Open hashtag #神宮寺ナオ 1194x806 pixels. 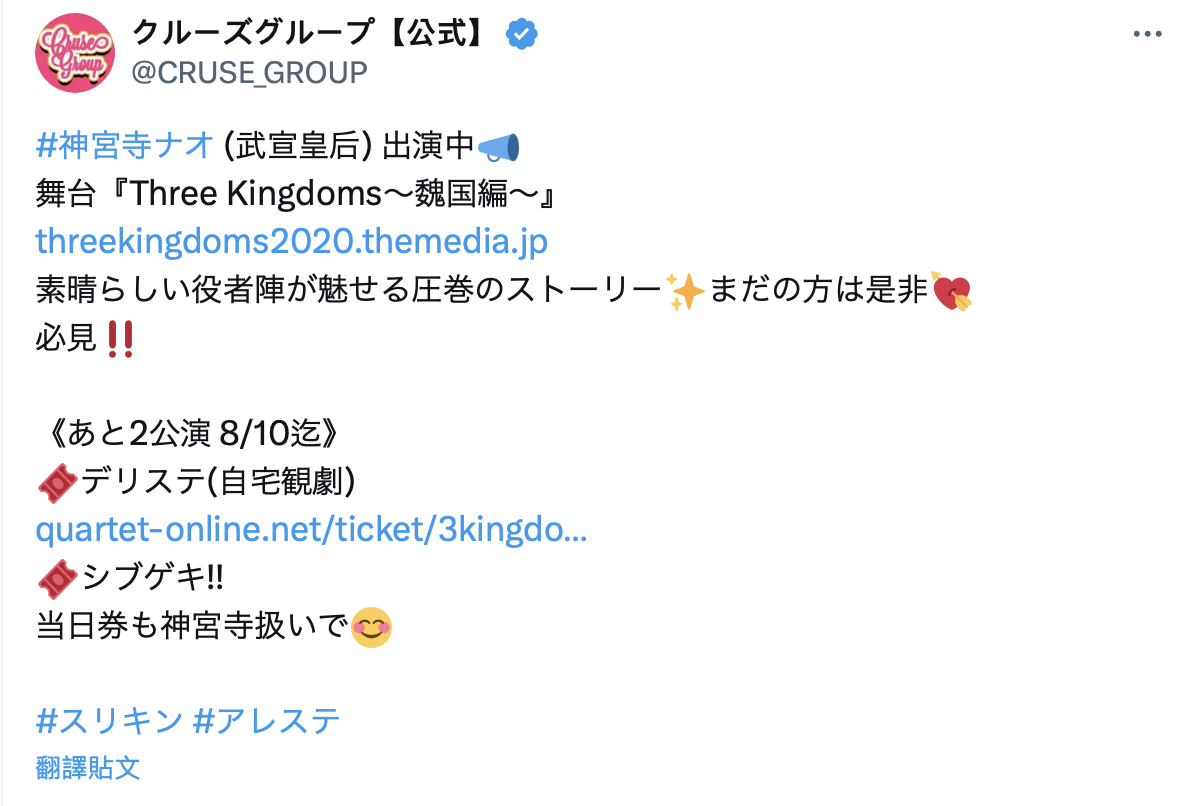tap(125, 146)
